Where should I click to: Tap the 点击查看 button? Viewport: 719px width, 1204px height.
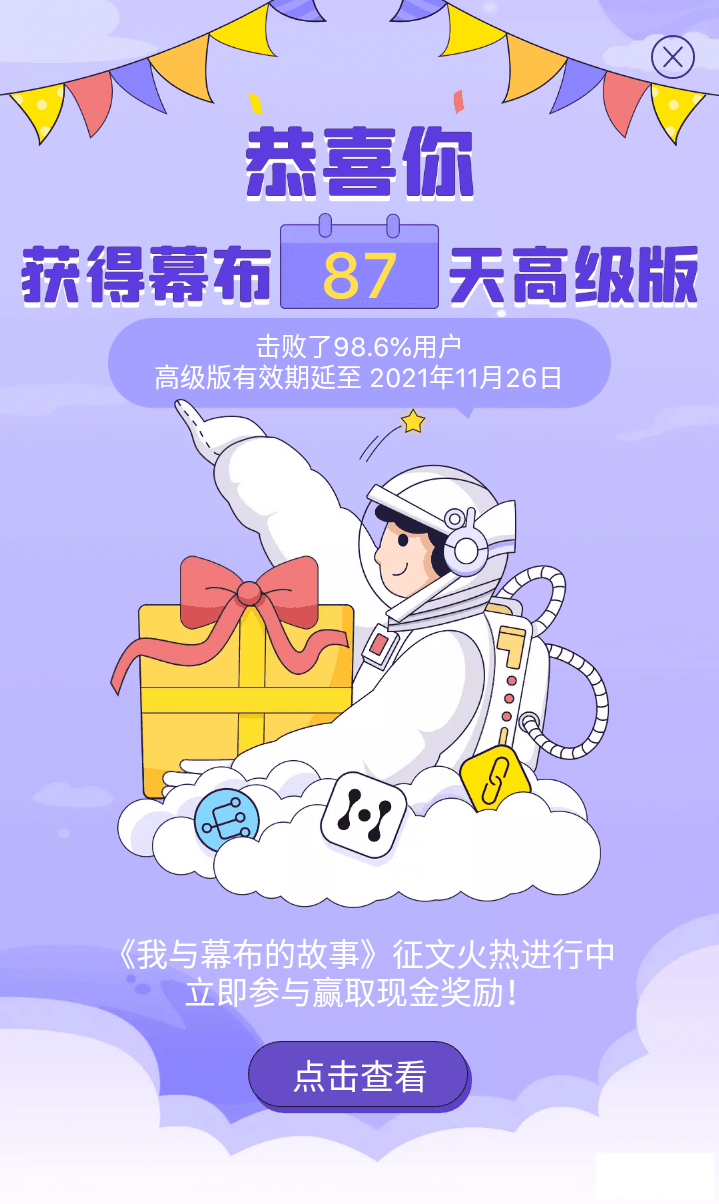[x=359, y=1077]
